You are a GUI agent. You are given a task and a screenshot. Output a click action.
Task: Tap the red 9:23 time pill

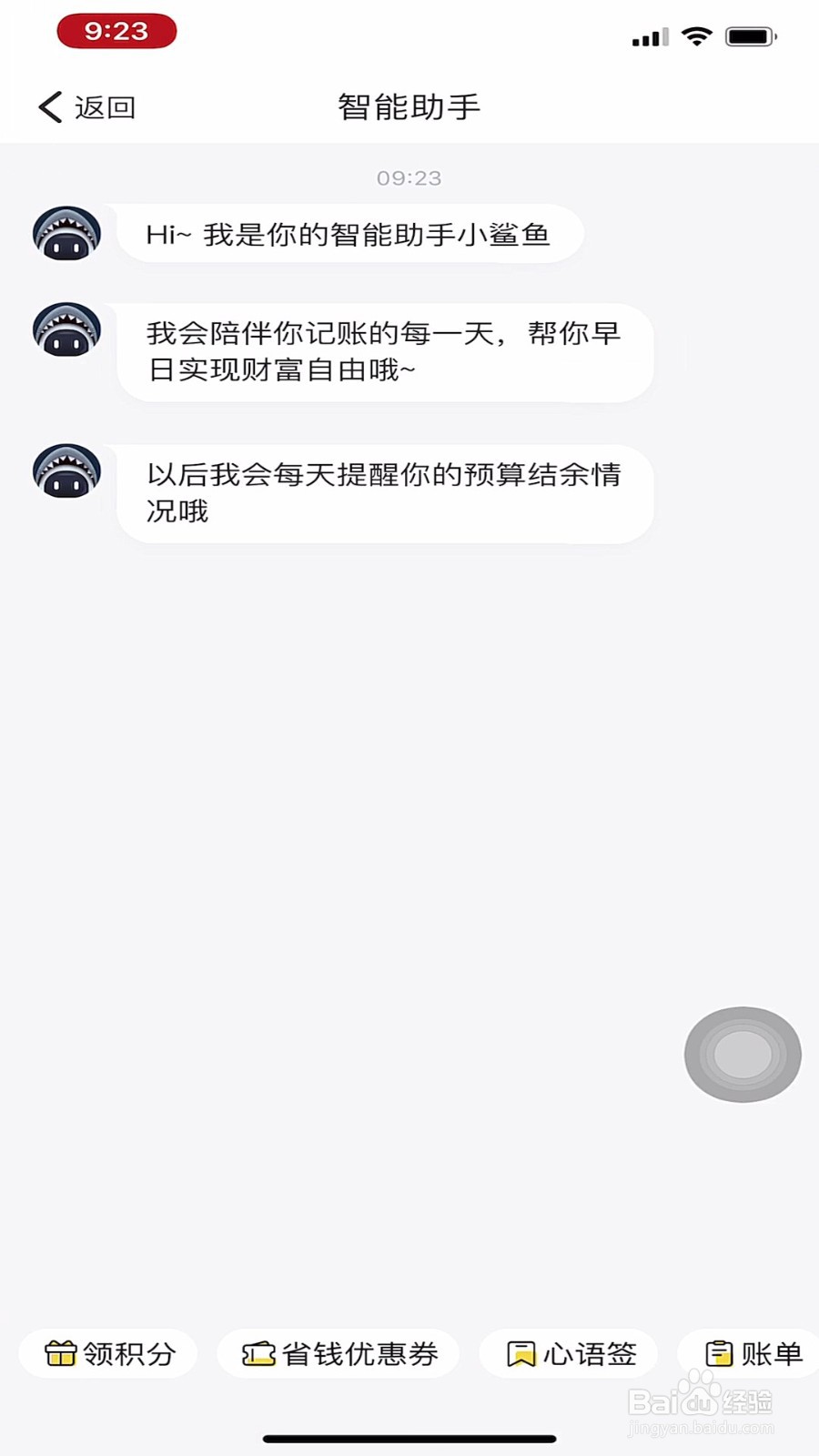coord(116,30)
